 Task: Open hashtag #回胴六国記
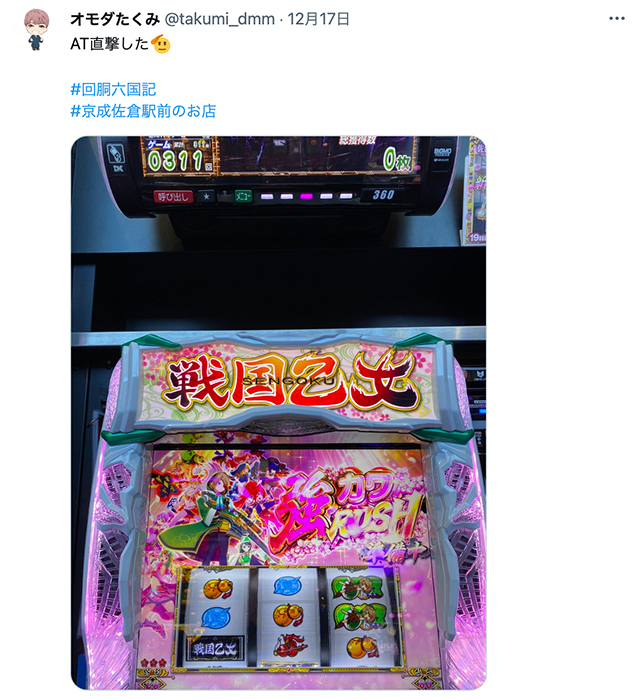[x=113, y=89]
